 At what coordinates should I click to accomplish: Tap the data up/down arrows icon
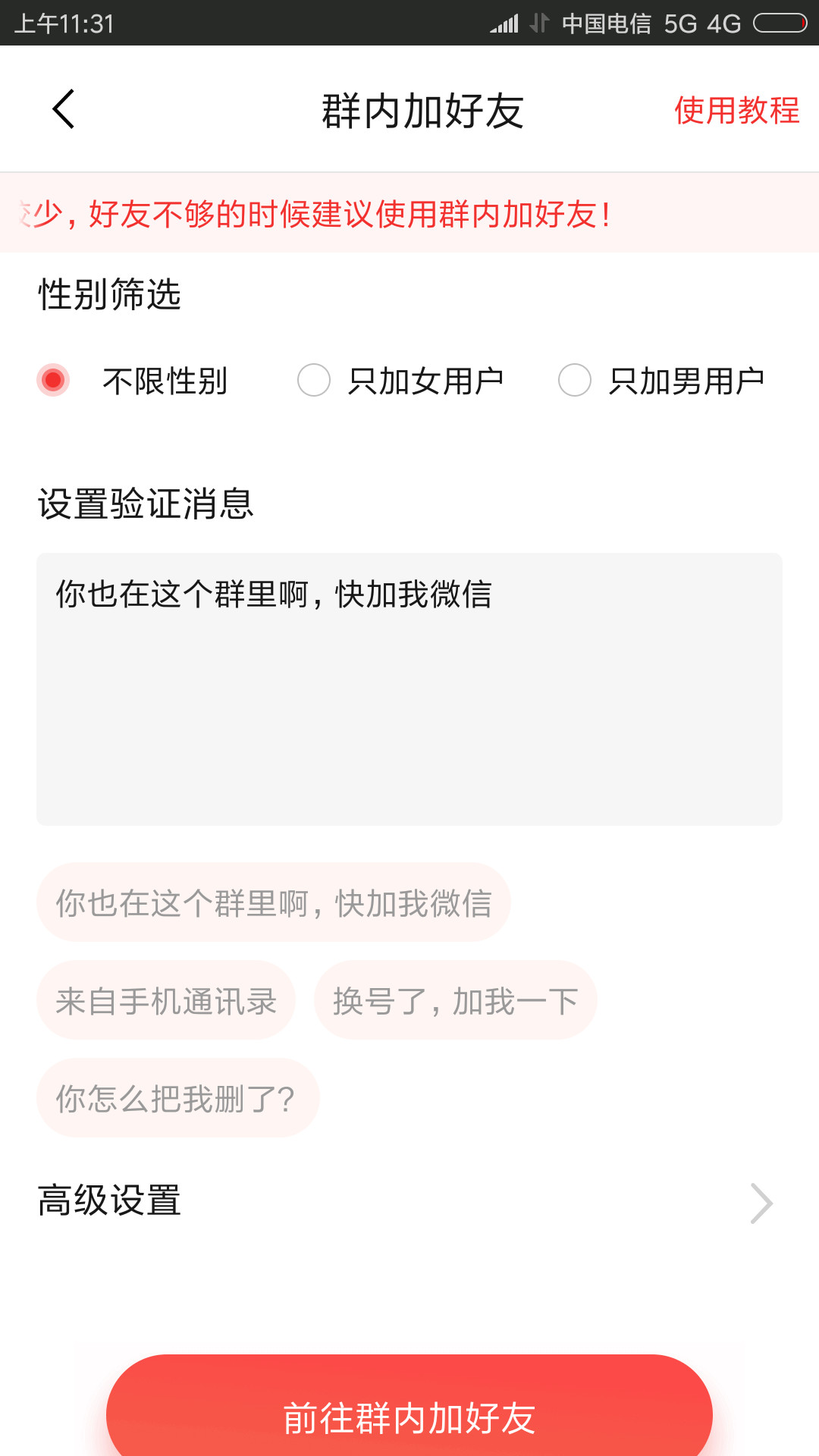click(540, 23)
